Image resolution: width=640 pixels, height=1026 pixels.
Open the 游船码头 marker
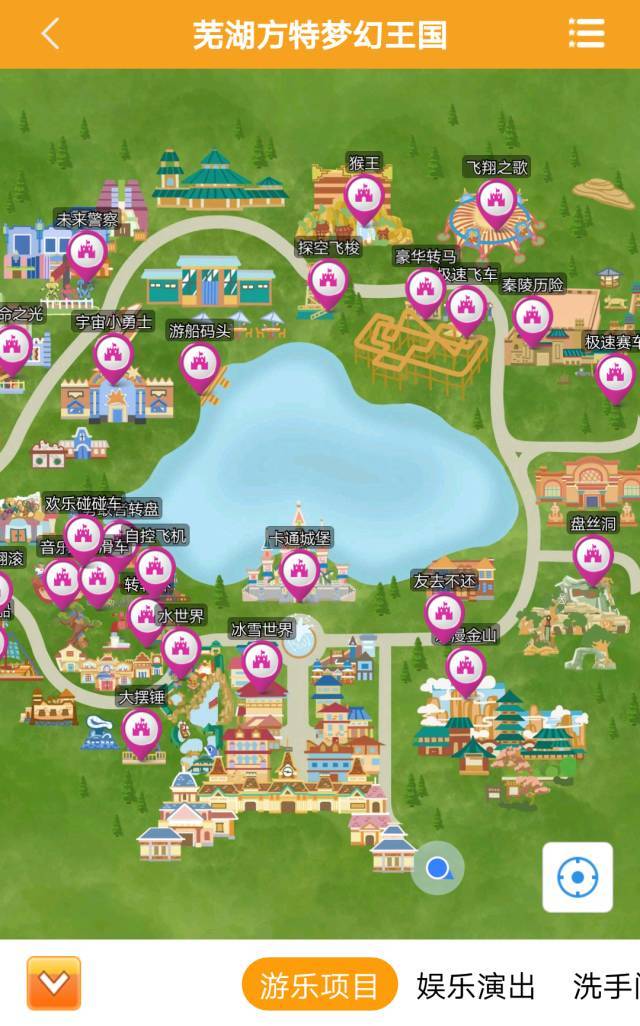[x=200, y=365]
